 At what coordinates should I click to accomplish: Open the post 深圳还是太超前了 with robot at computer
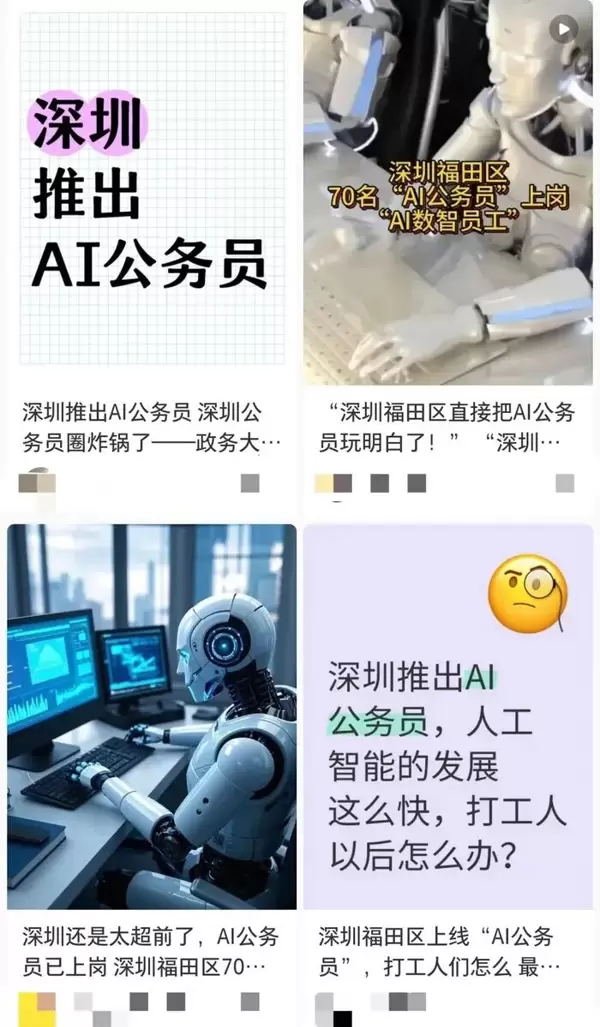coord(152,715)
